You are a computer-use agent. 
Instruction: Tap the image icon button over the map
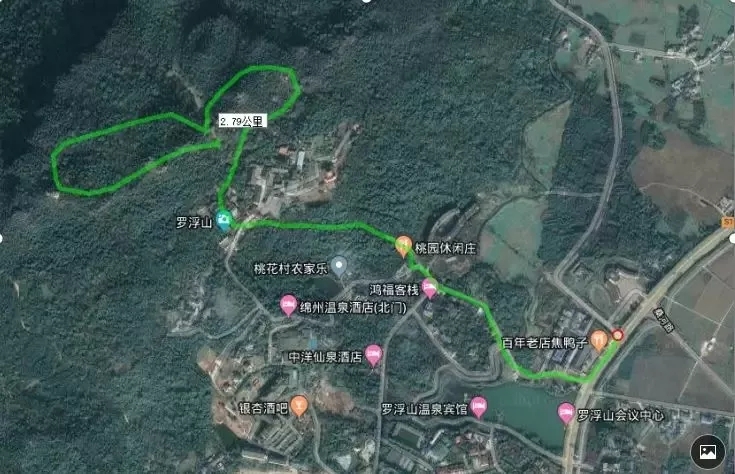[x=707, y=451]
